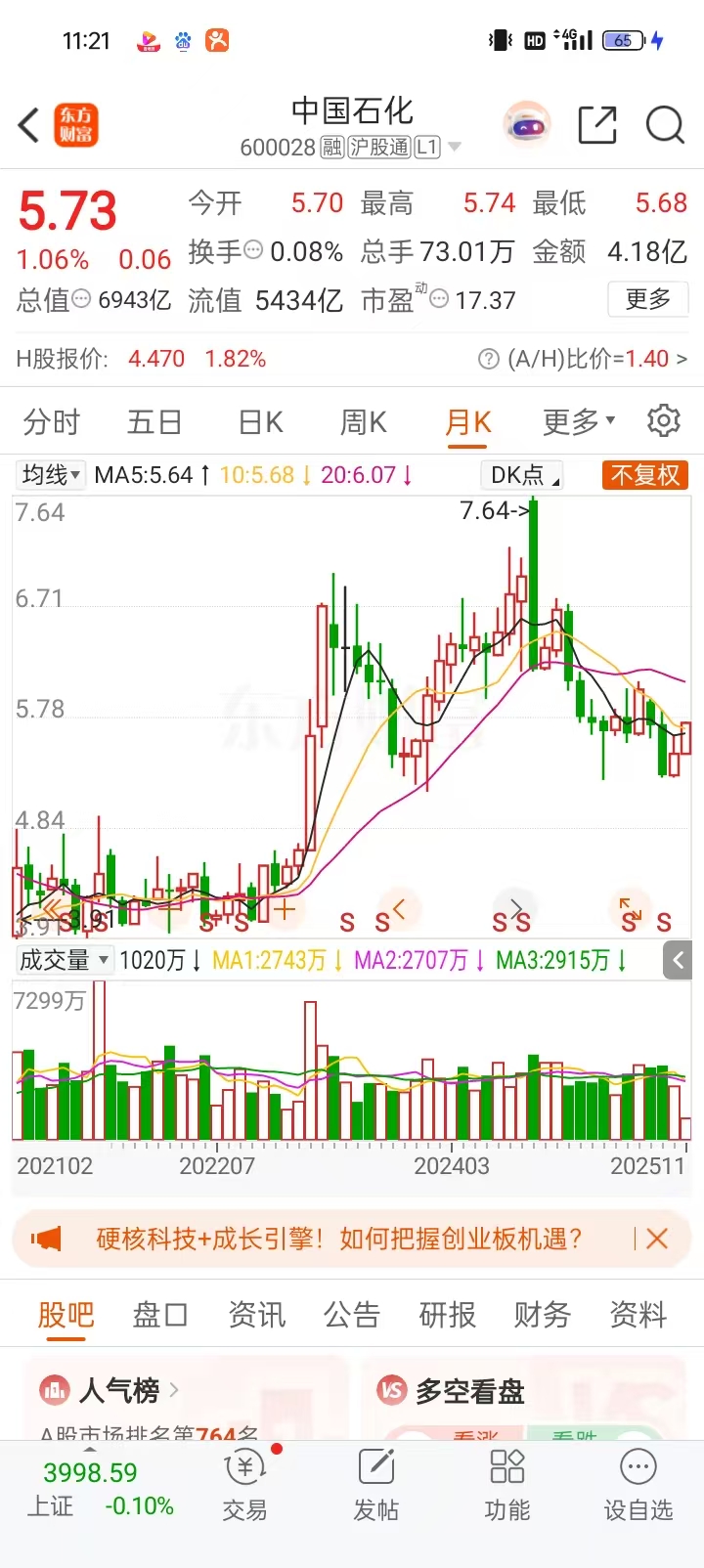Open the robot assistant icon

527,125
